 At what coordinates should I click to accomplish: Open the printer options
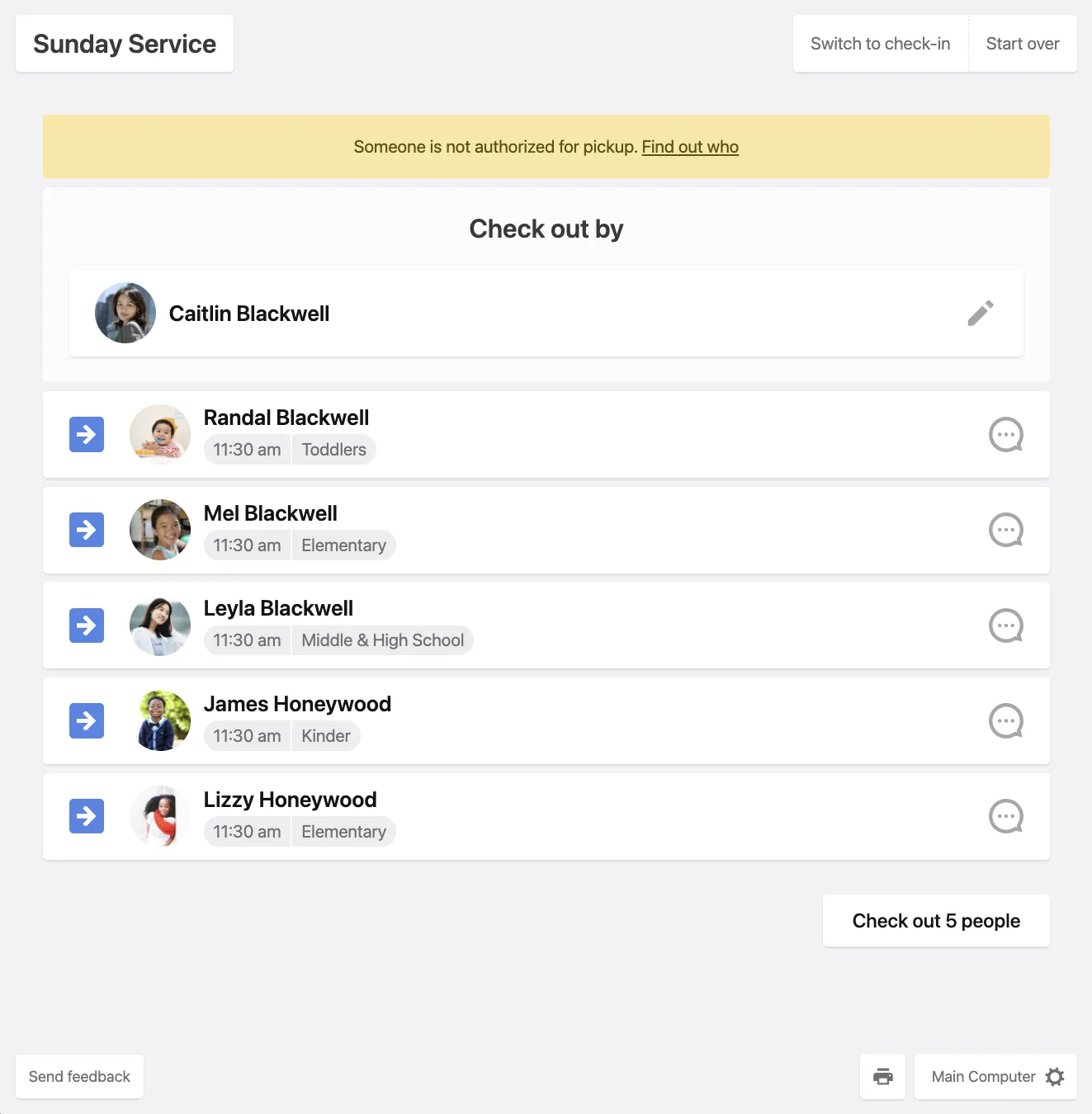click(x=882, y=1077)
